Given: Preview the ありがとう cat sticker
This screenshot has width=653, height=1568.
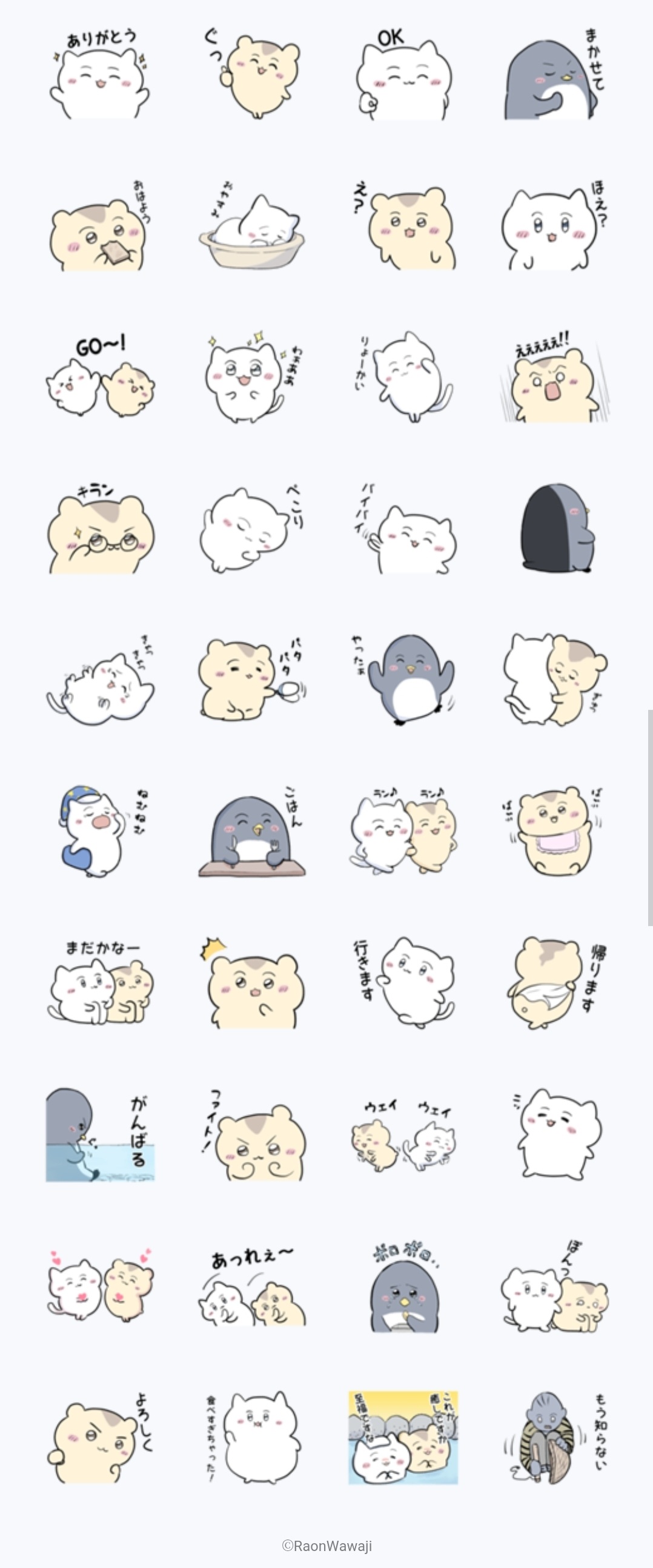Looking at the screenshot, I should click(x=101, y=75).
